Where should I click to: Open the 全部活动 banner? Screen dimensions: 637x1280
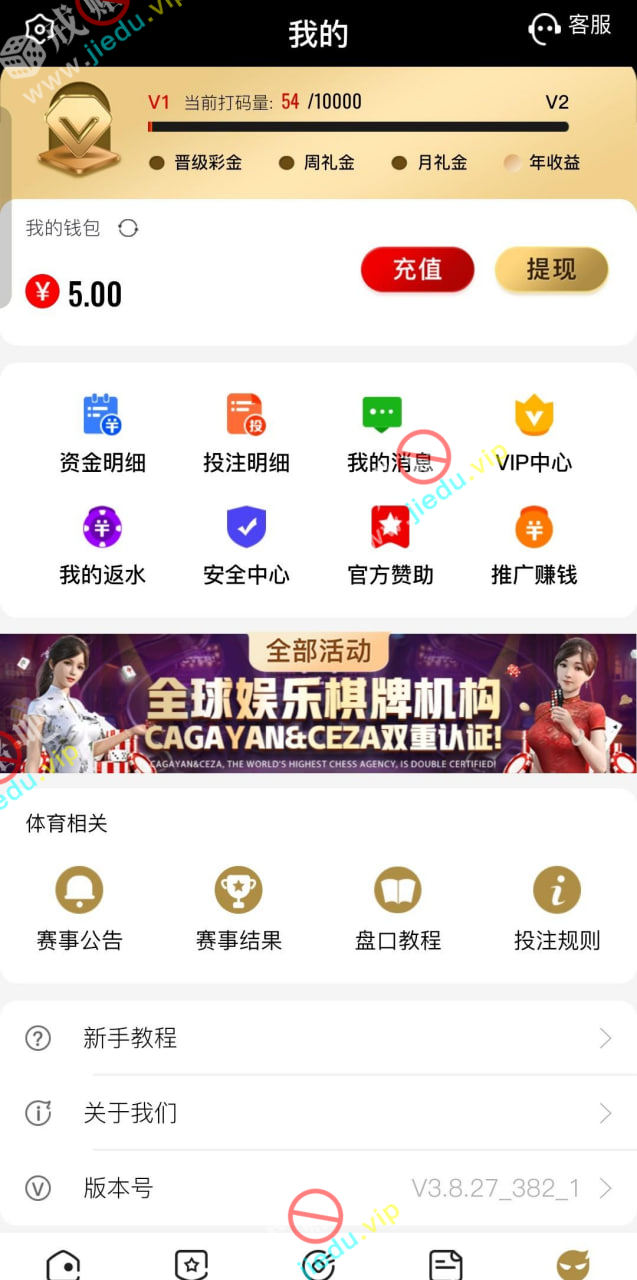[318, 703]
